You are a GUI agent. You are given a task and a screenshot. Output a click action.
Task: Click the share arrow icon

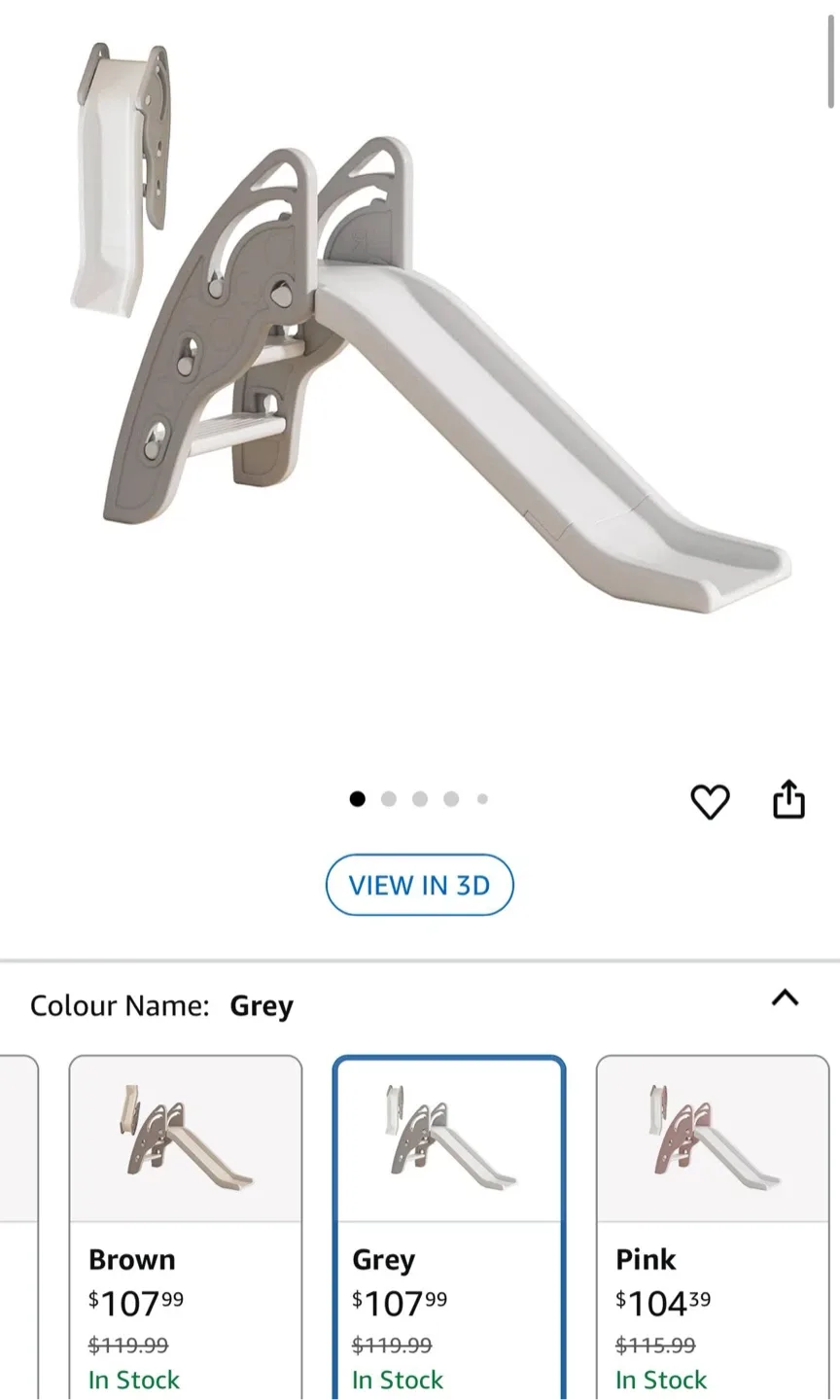pyautogui.click(x=788, y=801)
